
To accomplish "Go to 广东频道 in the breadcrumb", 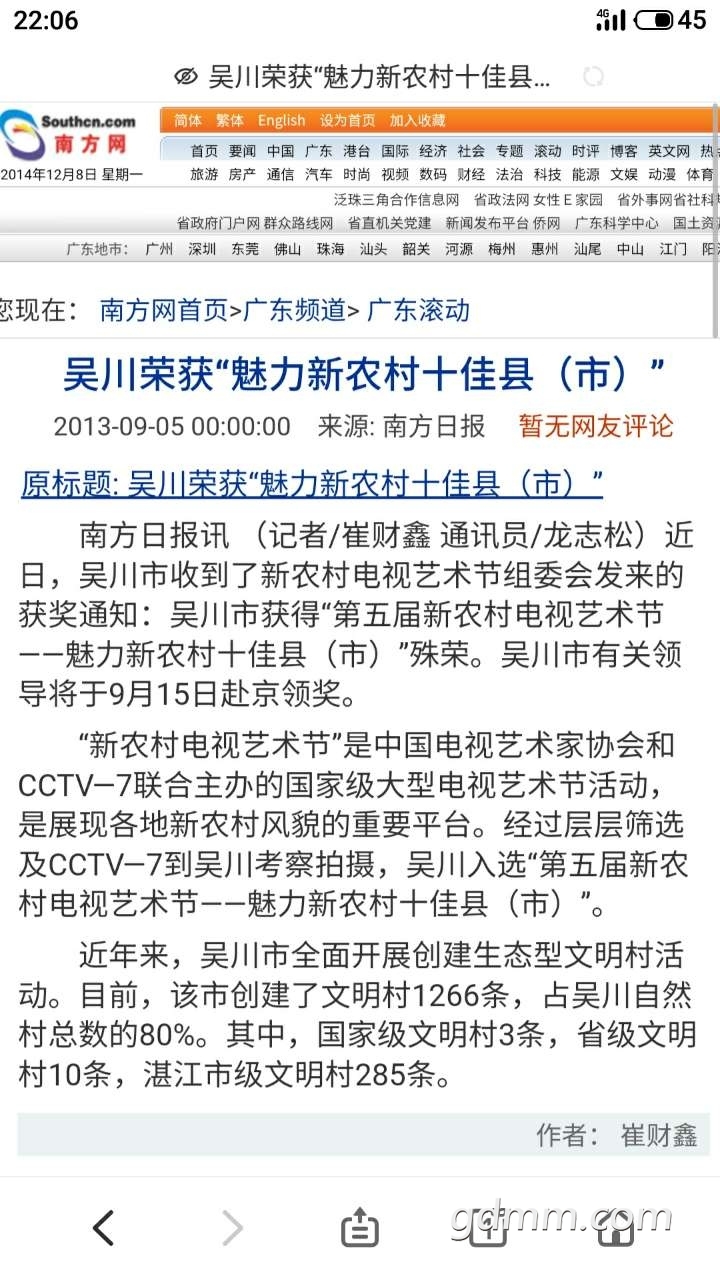I will (295, 310).
